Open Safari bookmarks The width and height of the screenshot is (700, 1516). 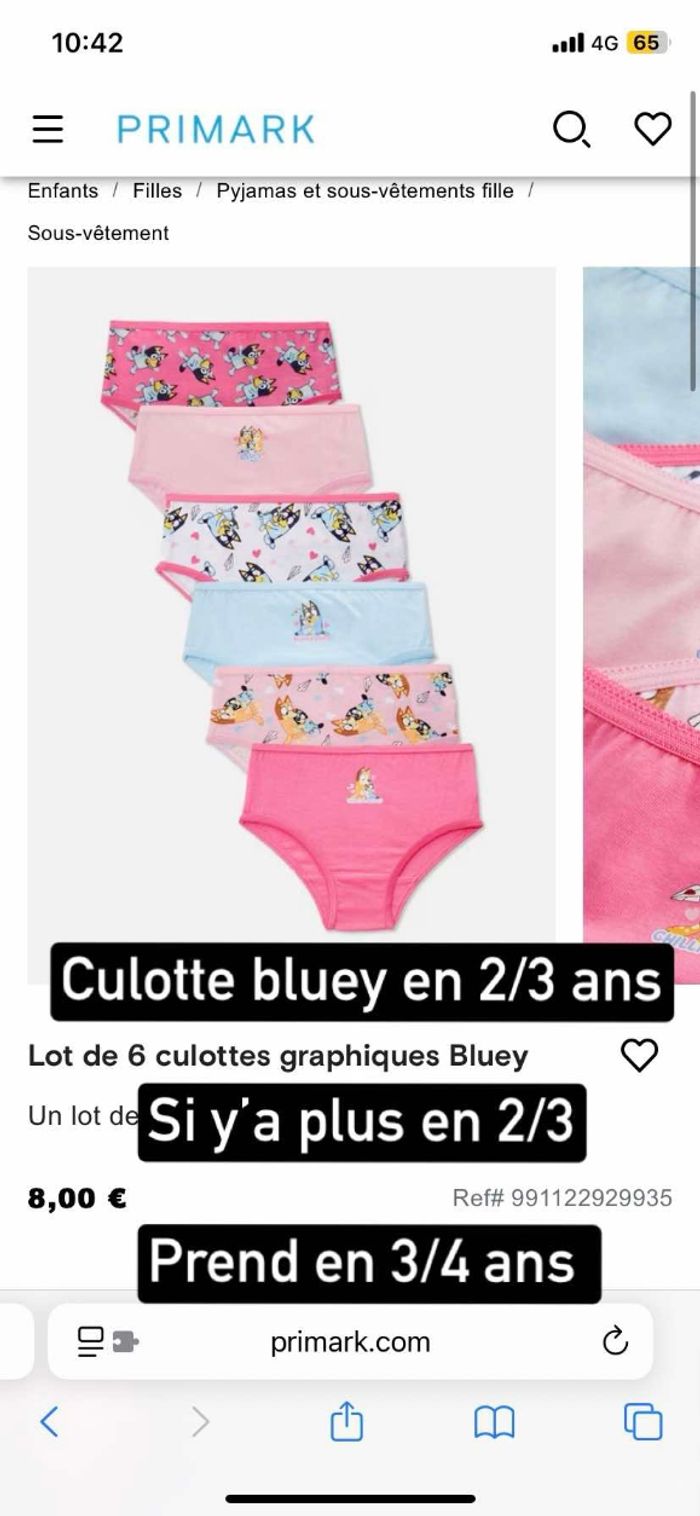coord(493,1421)
